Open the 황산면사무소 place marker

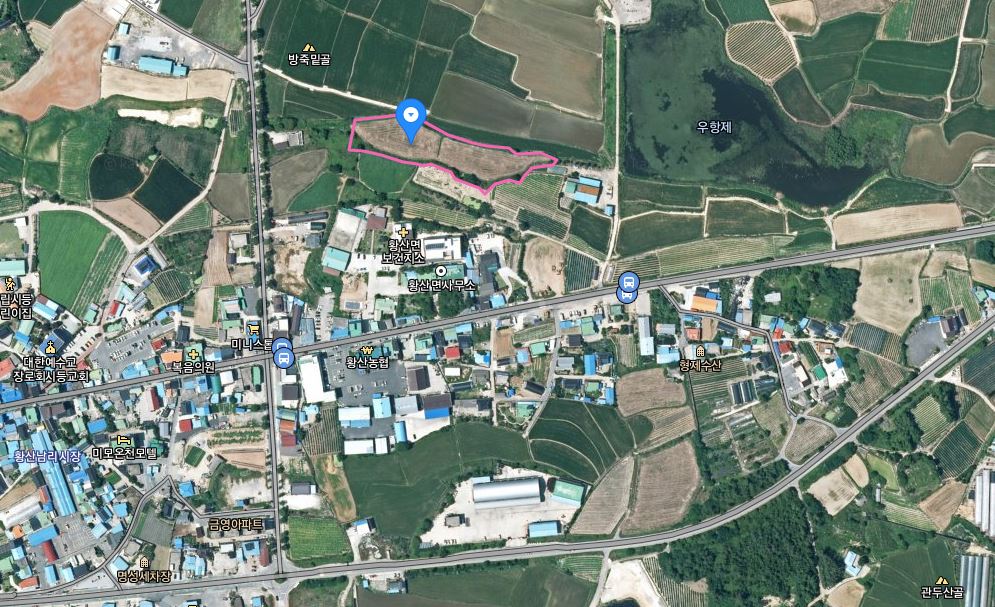441,271
